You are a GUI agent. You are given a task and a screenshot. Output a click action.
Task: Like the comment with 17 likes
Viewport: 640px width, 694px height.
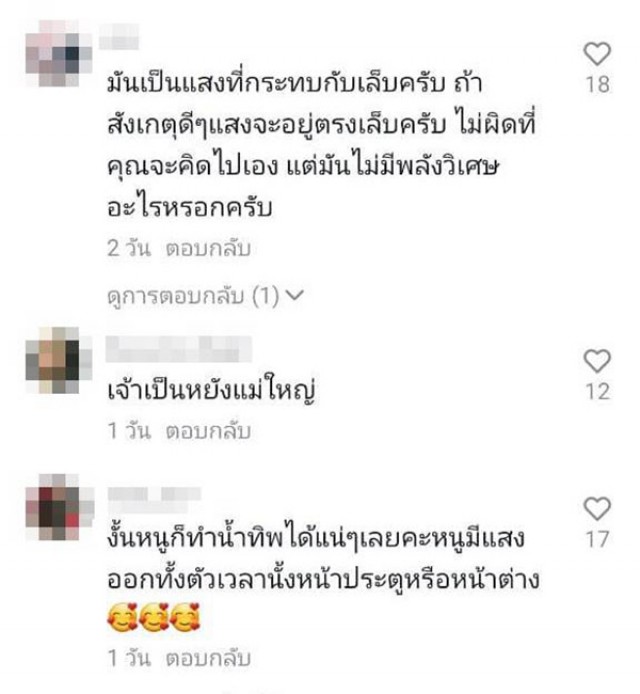pyautogui.click(x=596, y=508)
